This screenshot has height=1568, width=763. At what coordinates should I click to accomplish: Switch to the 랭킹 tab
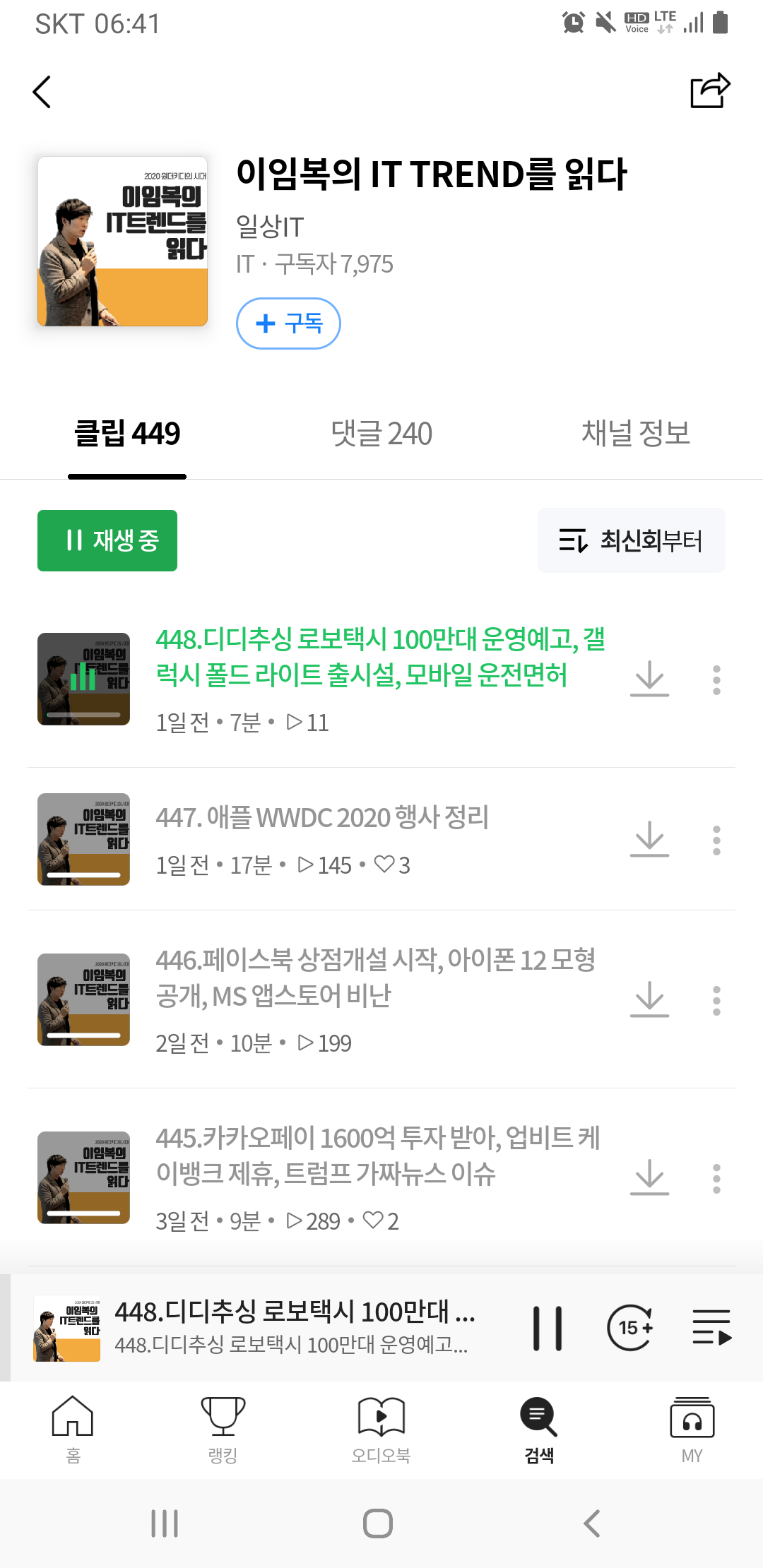point(223,1428)
